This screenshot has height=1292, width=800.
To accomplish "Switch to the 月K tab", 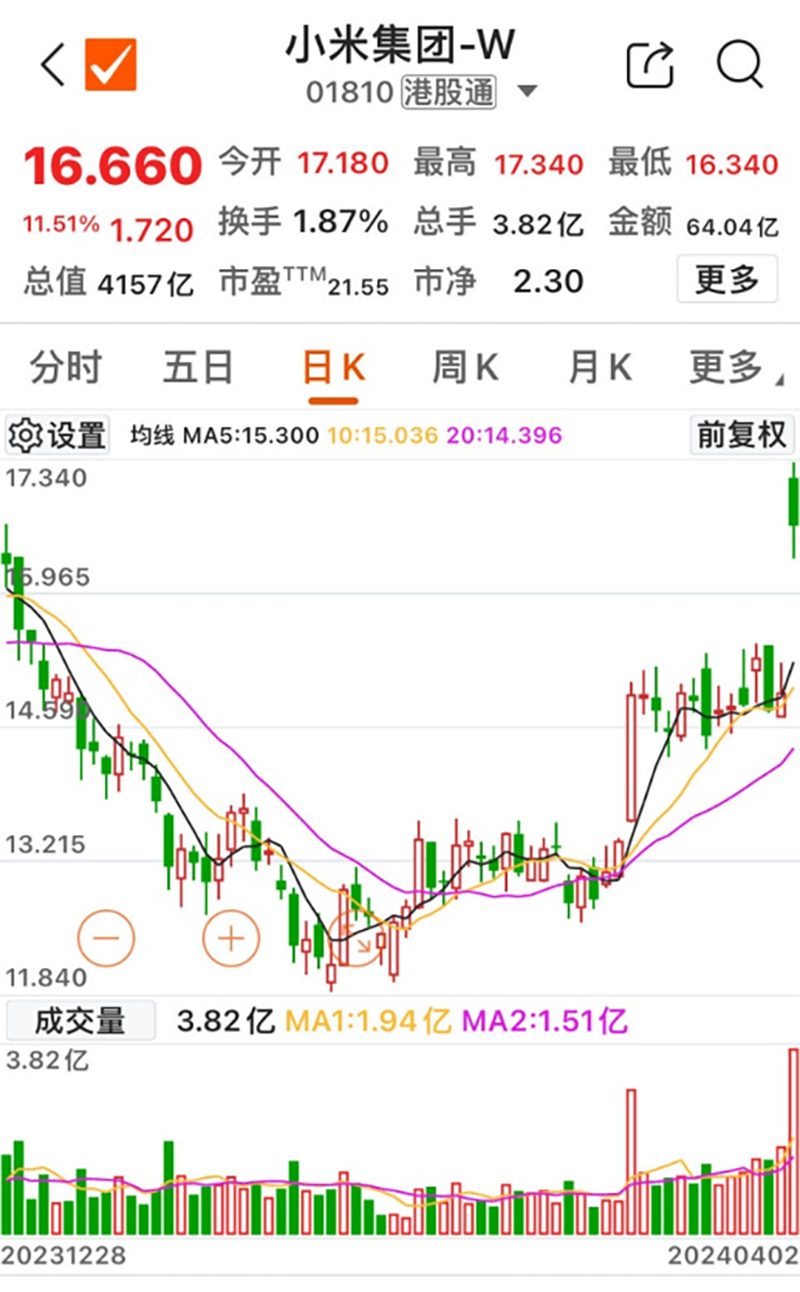I will [x=600, y=368].
